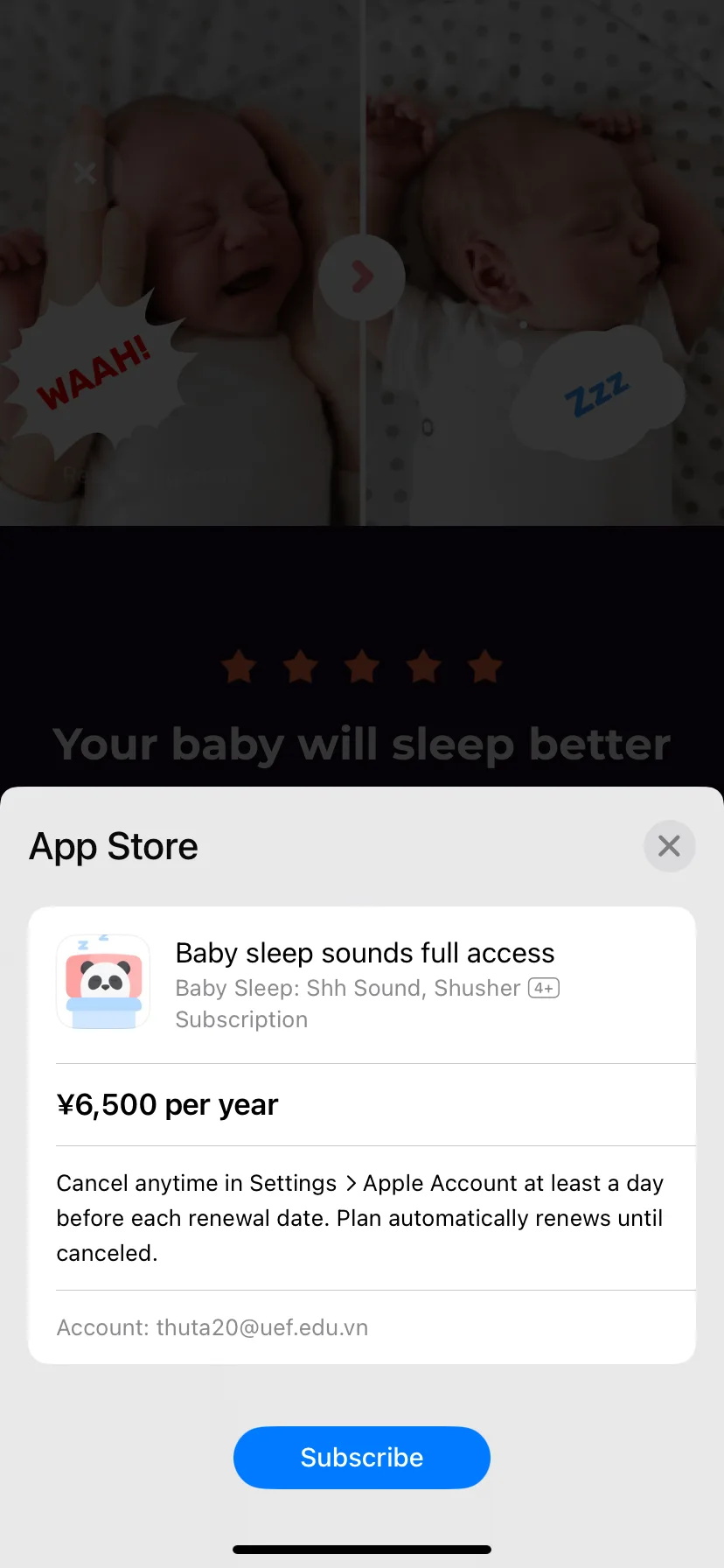
Task: Confirm the subscription with Subscribe
Action: click(361, 1458)
